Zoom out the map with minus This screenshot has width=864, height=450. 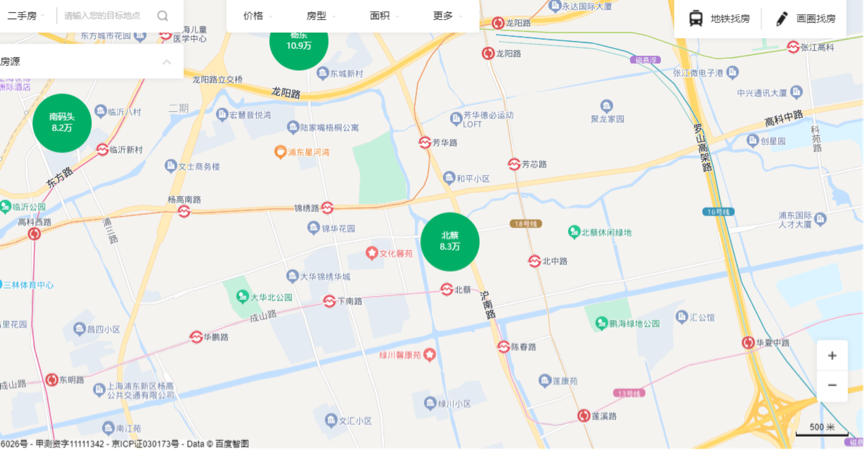pos(832,385)
